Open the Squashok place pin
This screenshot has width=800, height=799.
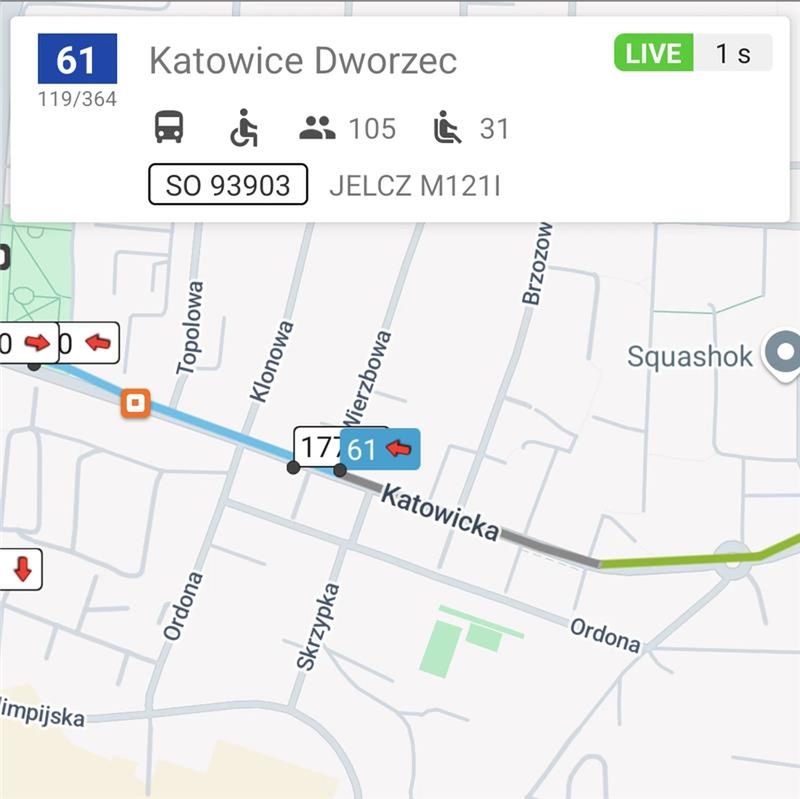coord(782,354)
